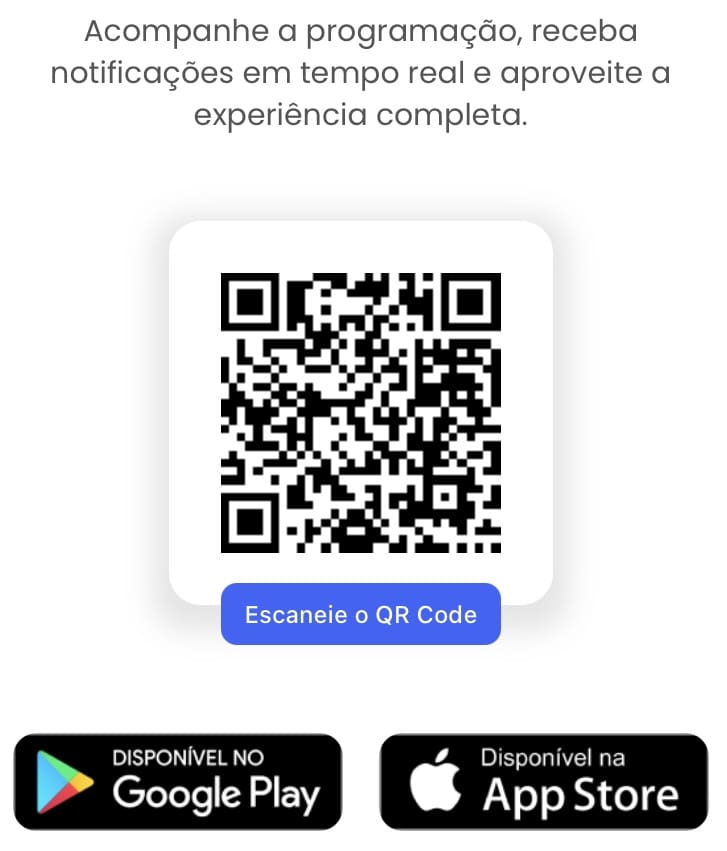Open the App Store download badge
The image size is (727, 851).
tap(544, 782)
